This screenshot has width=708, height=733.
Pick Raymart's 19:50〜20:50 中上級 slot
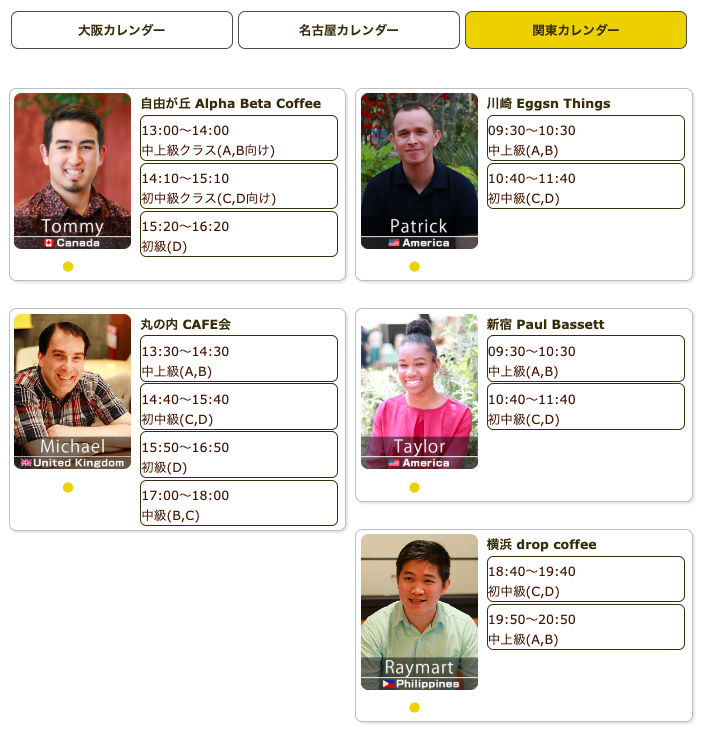[x=585, y=628]
